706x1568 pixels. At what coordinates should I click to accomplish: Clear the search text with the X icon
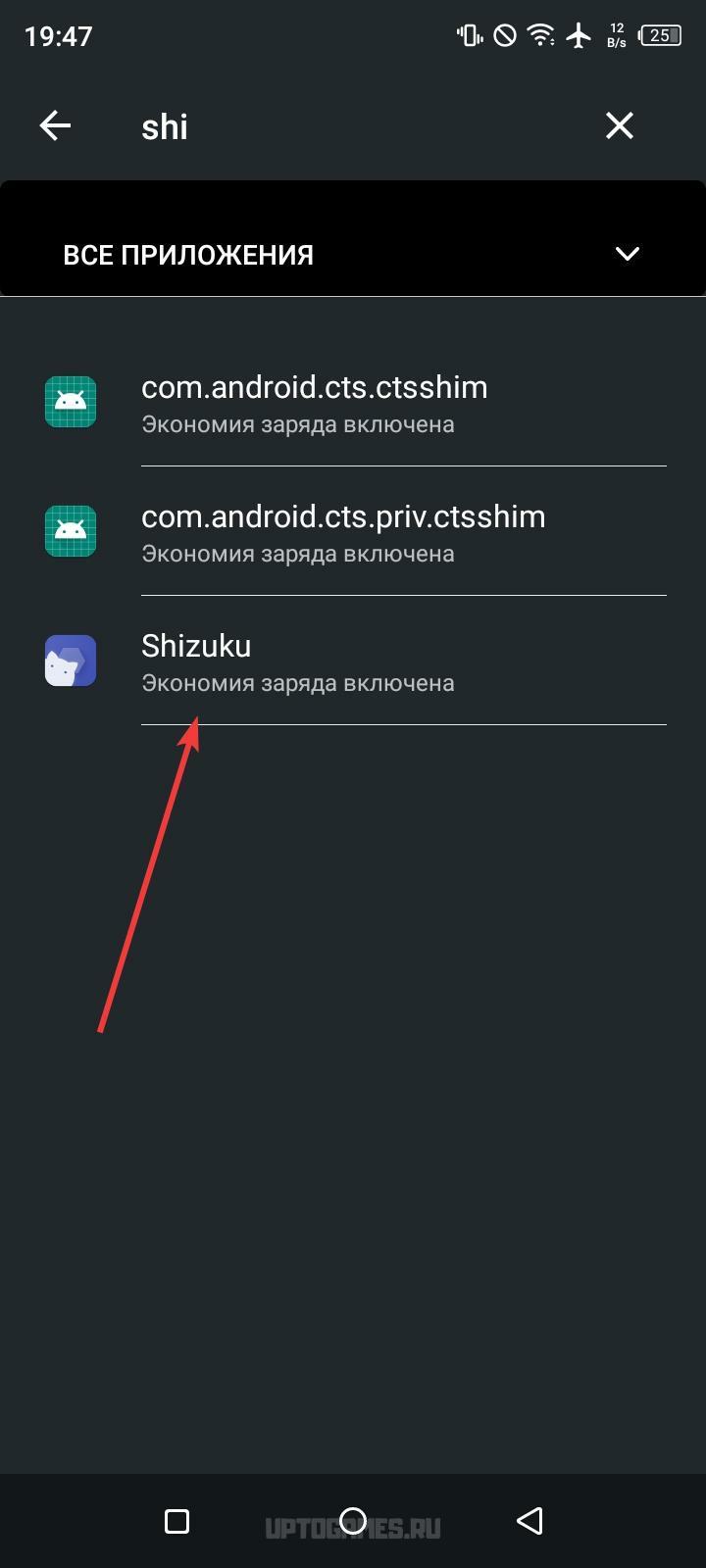point(619,125)
